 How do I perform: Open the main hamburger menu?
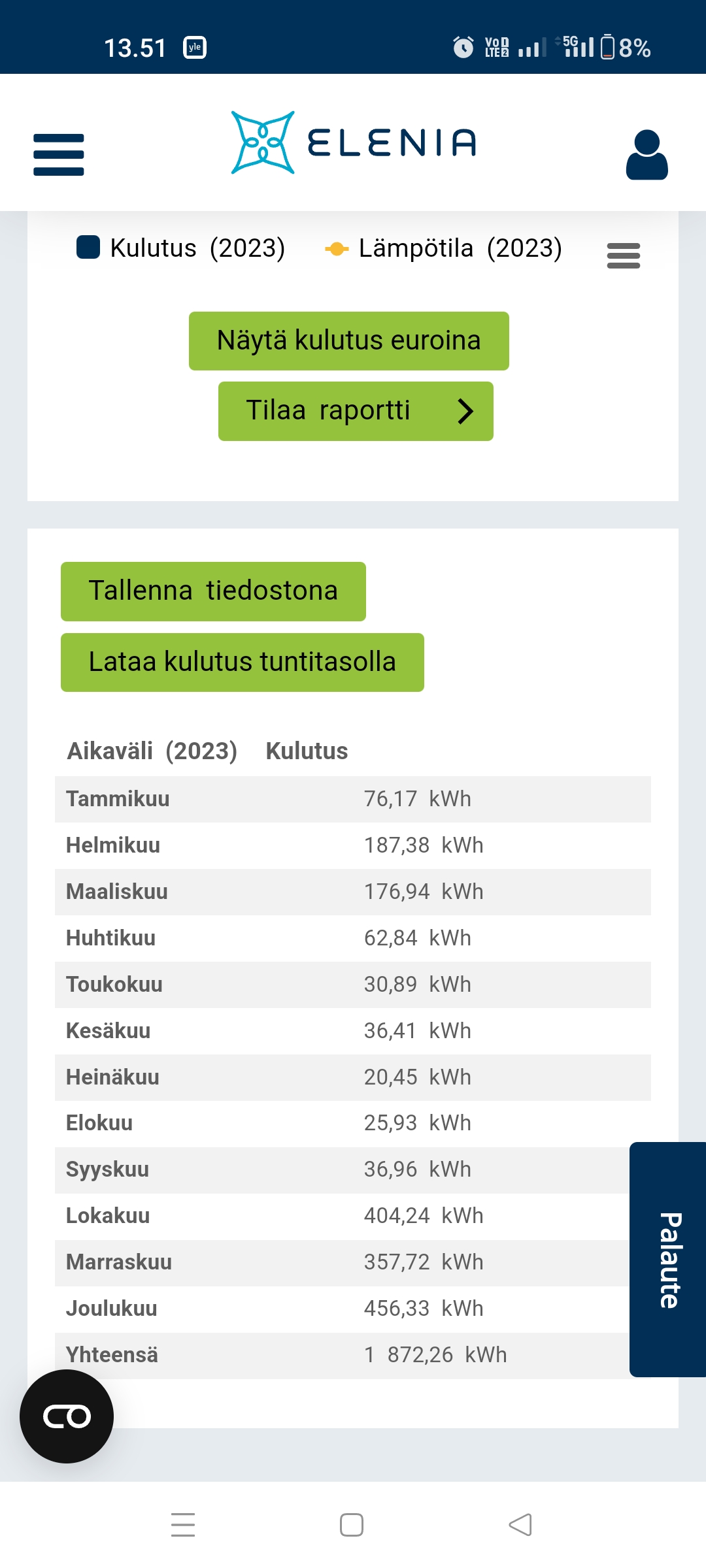59,155
